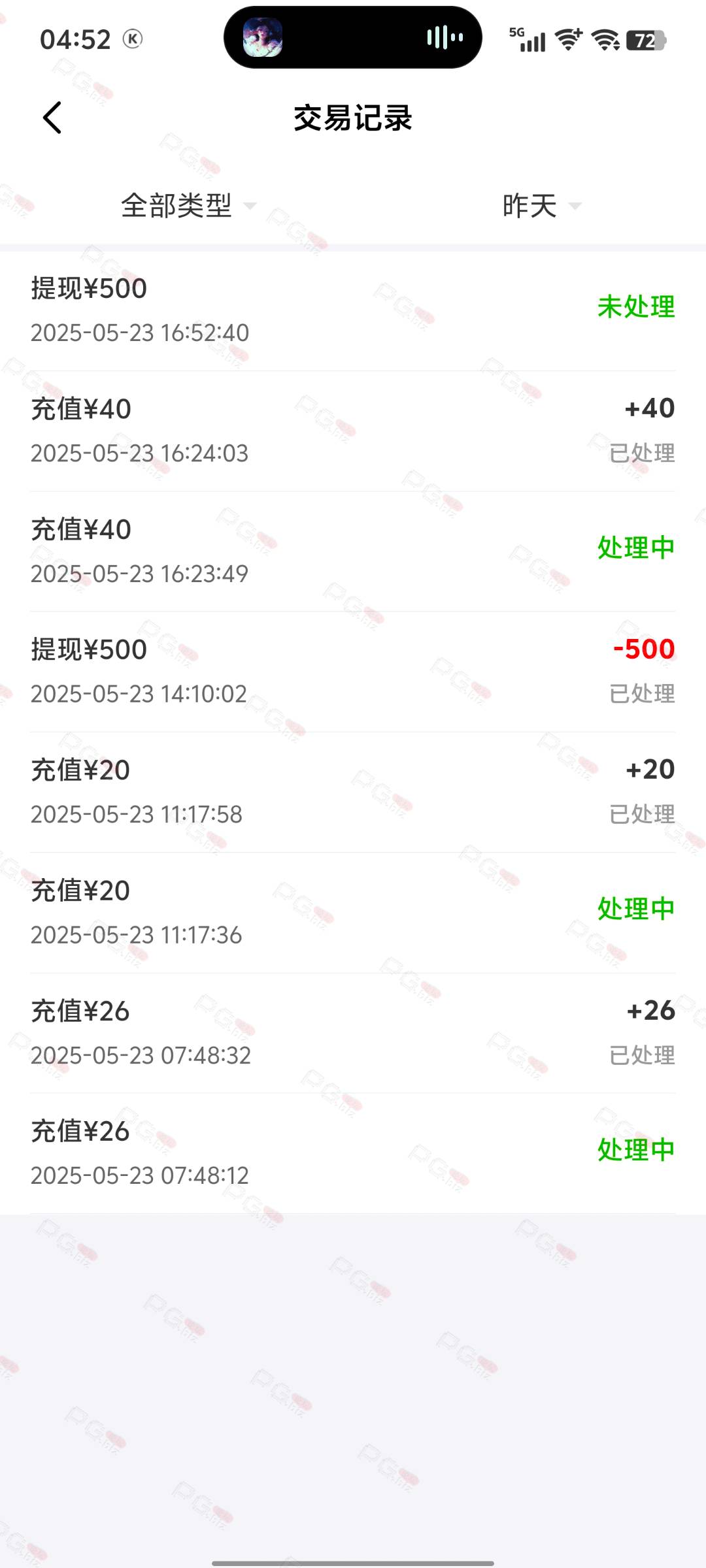Open the 充值¥26 record at 07:48:12

coord(353,1153)
